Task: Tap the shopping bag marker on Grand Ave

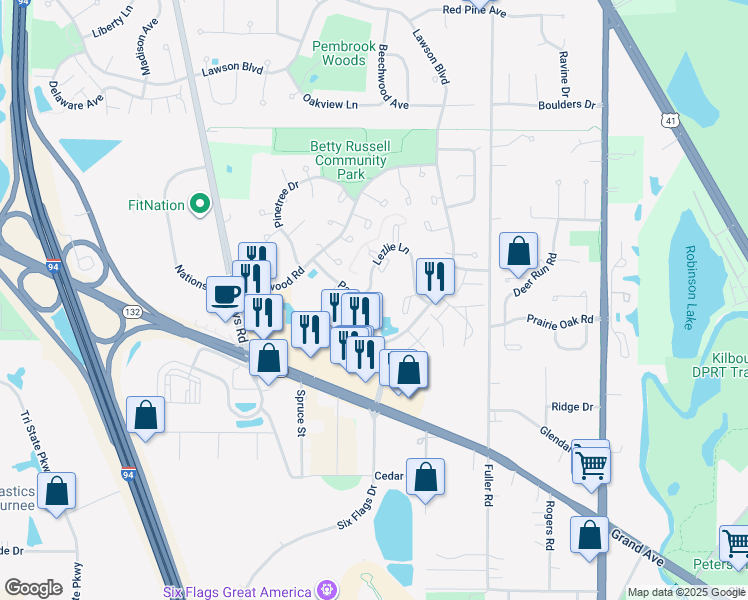Action: point(590,534)
